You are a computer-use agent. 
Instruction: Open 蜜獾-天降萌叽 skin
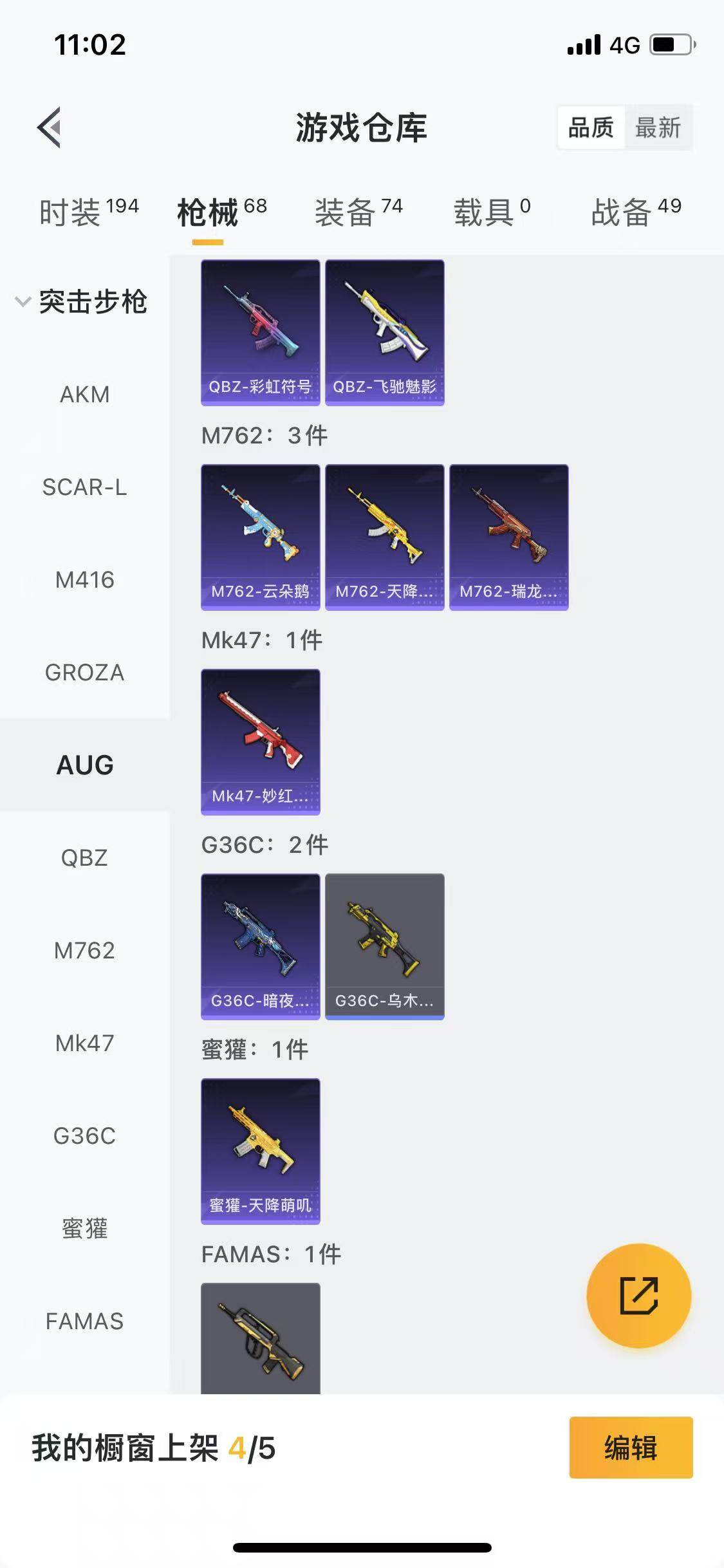click(x=260, y=1151)
